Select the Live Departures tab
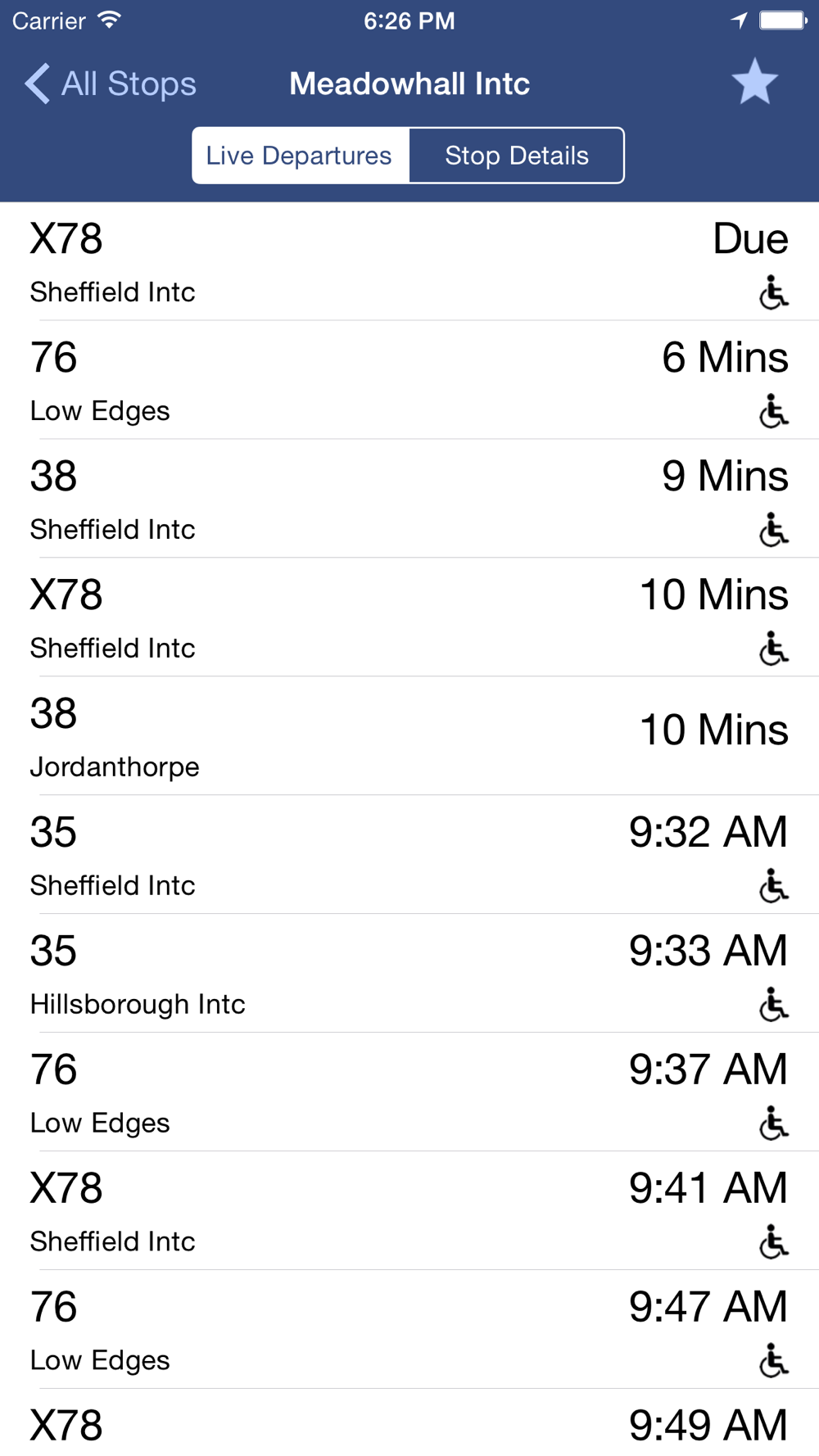Viewport: 819px width, 1456px height. [x=300, y=156]
